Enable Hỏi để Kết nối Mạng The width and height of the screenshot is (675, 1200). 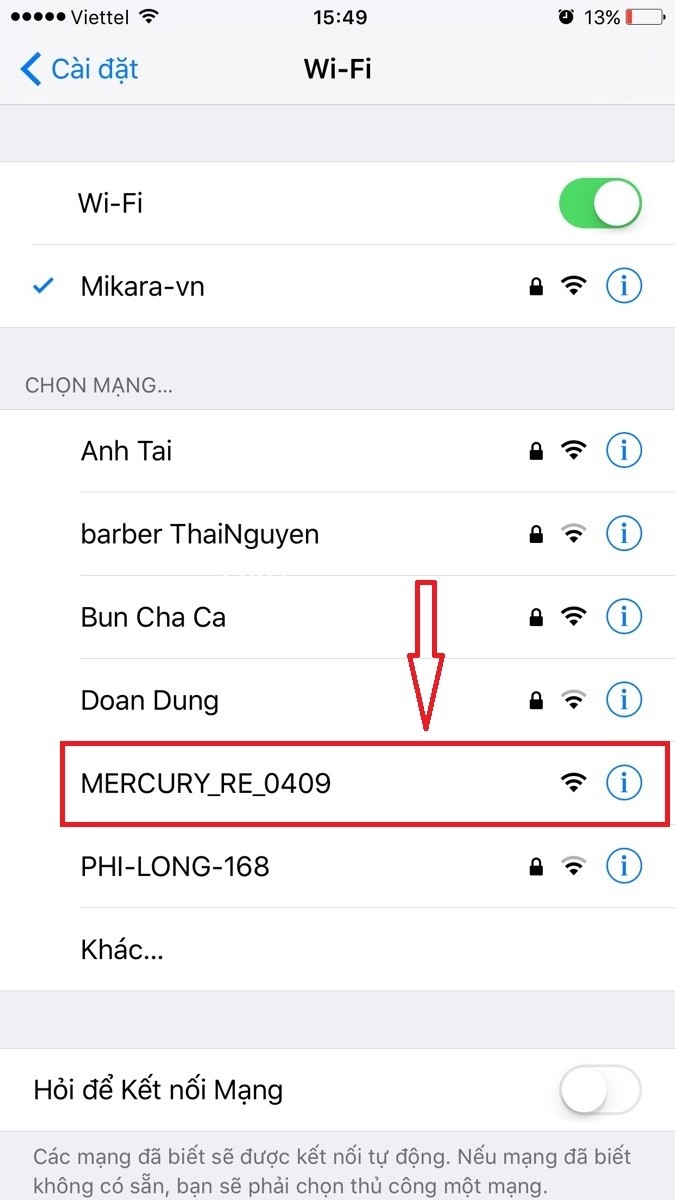(599, 1090)
